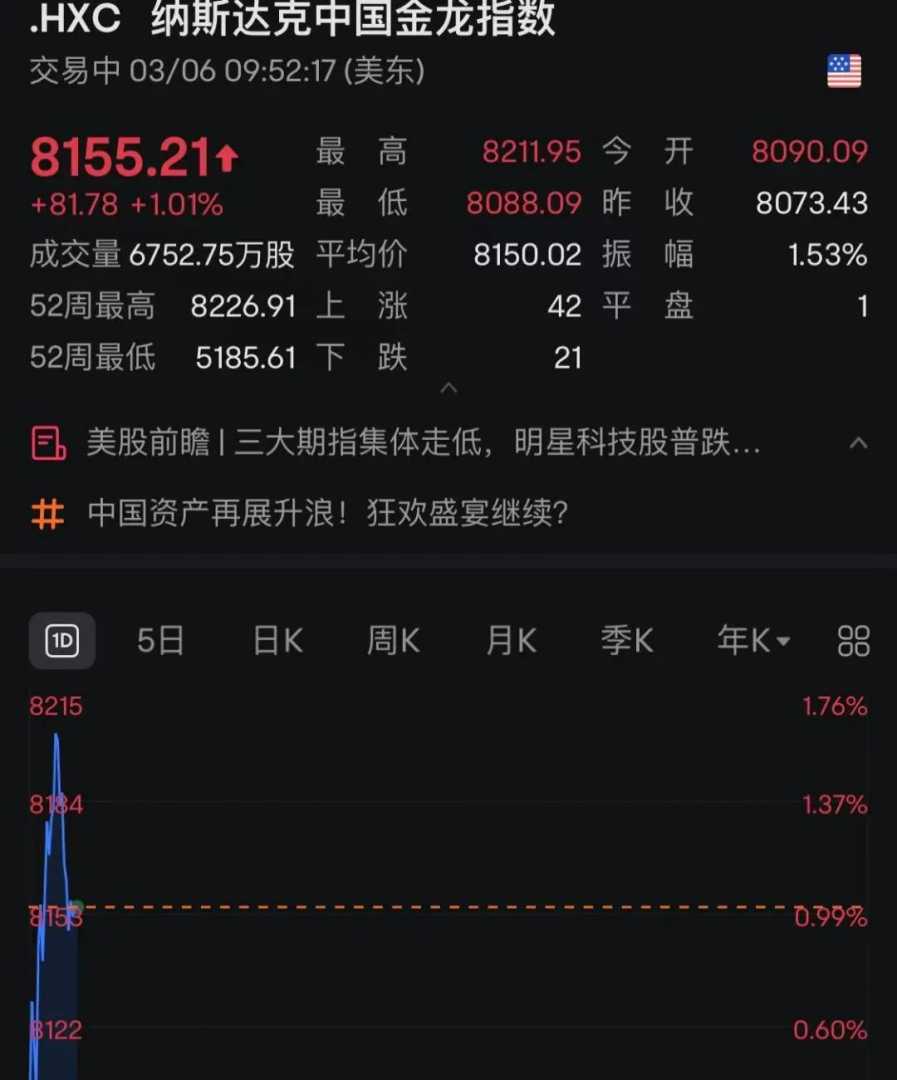
Task: Open the 中国资产再展升浪 topic
Action: click(328, 514)
